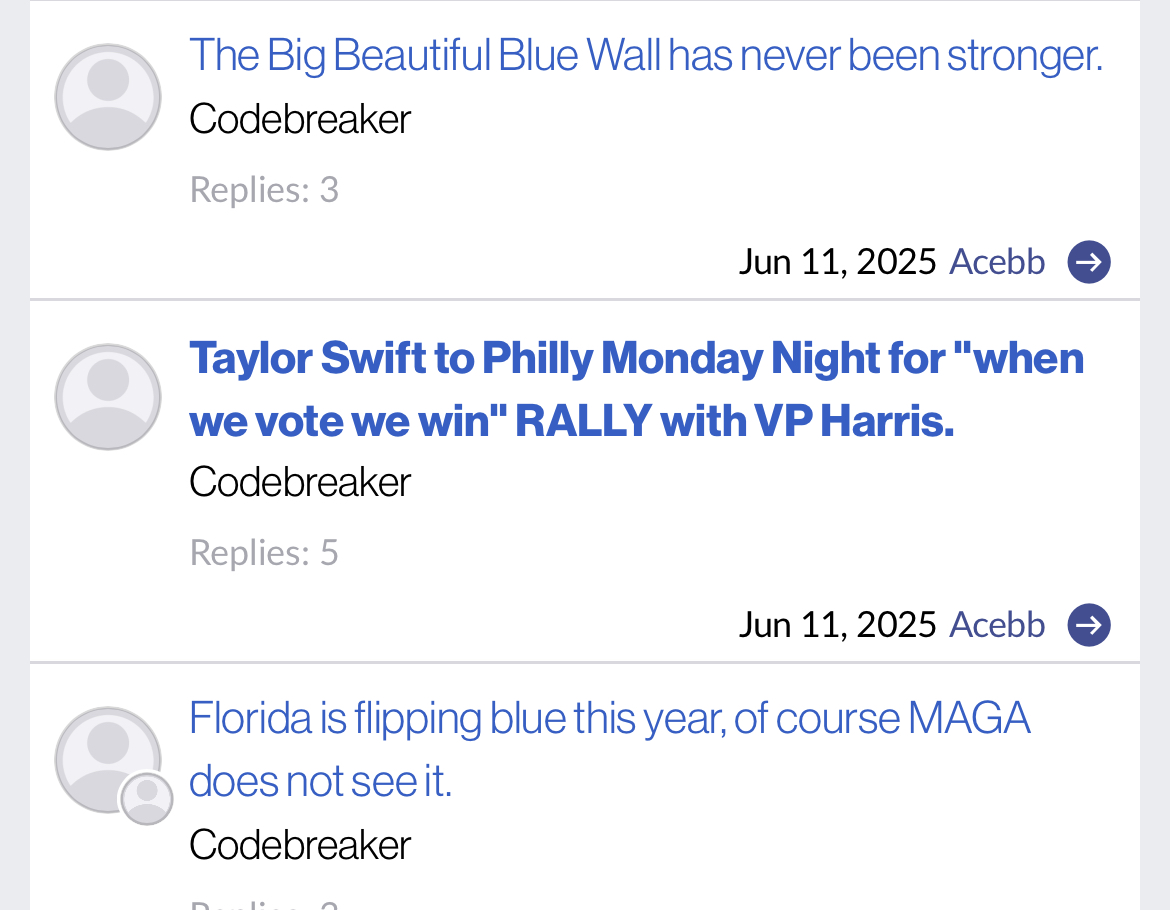Open the "Florida is flipping blue" thread

click(609, 749)
